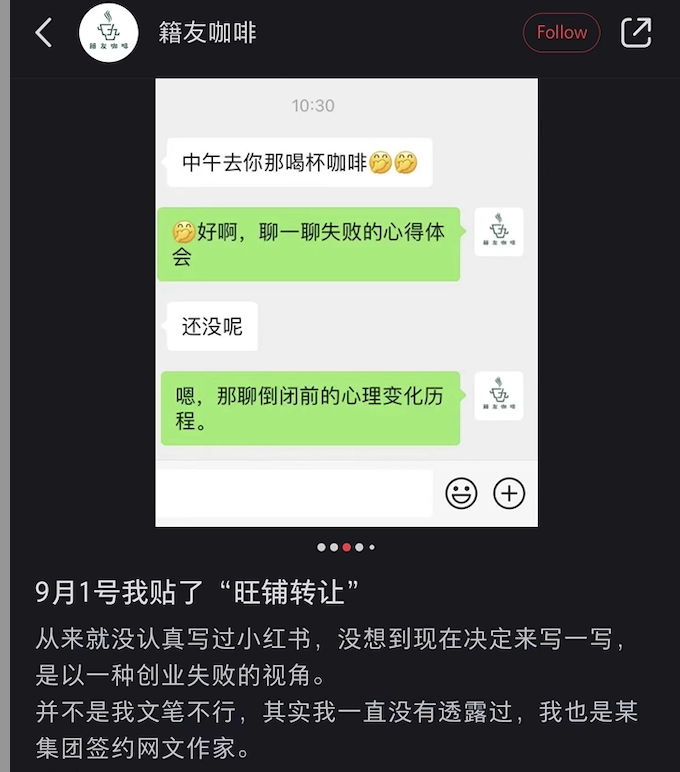Go back using the arrow icon

pos(43,33)
